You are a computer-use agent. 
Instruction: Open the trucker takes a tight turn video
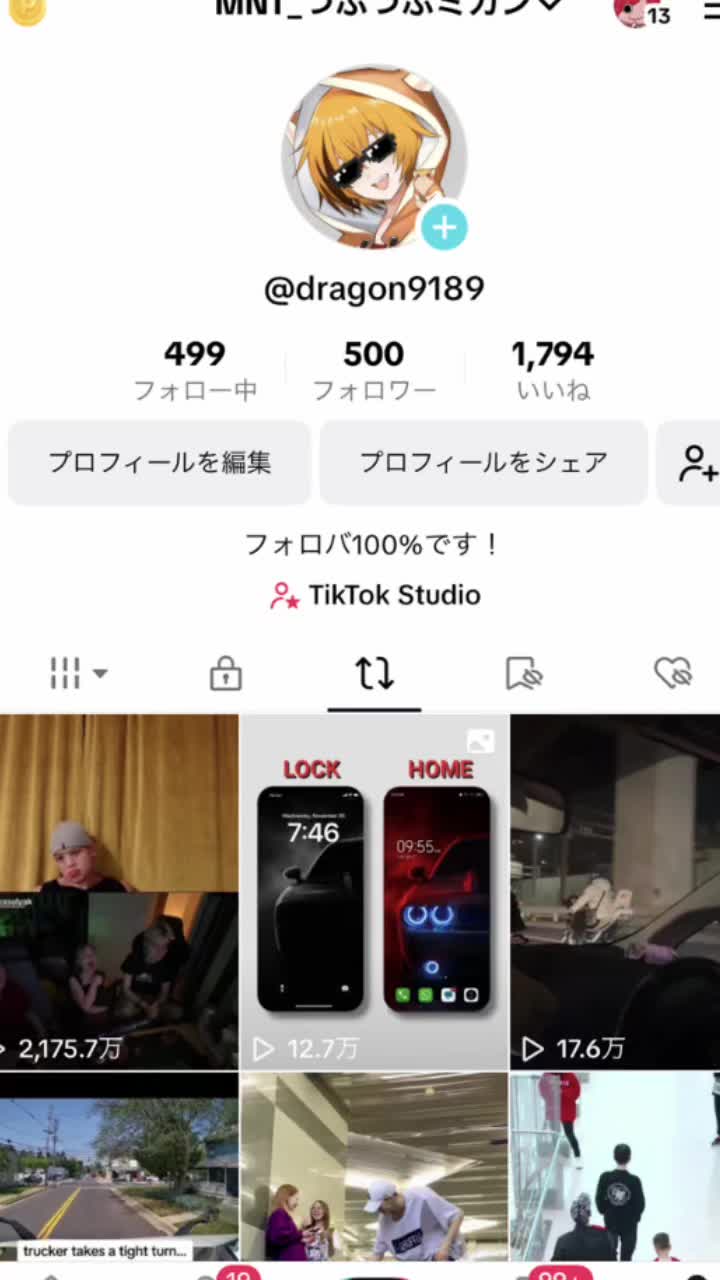coord(118,1170)
